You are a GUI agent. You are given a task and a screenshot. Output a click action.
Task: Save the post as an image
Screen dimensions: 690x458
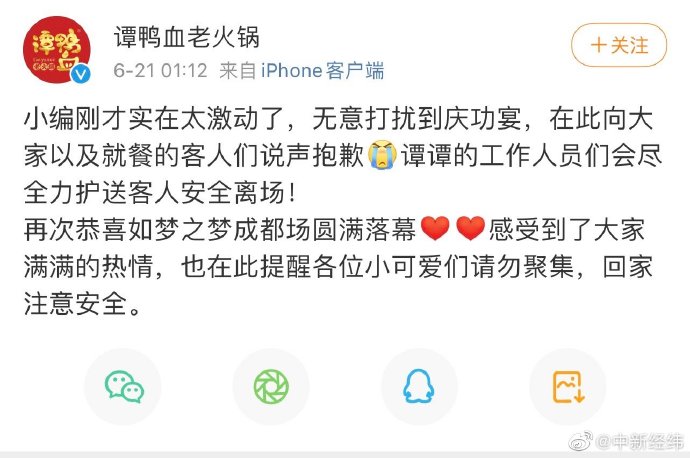(566, 386)
